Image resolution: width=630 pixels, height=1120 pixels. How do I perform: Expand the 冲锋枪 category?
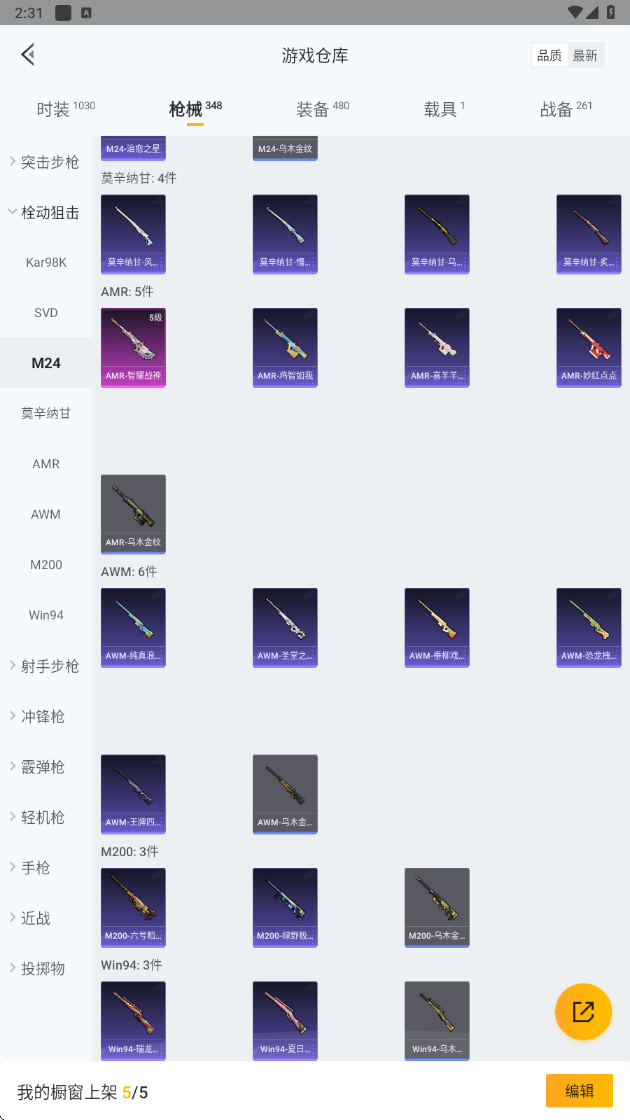46,716
